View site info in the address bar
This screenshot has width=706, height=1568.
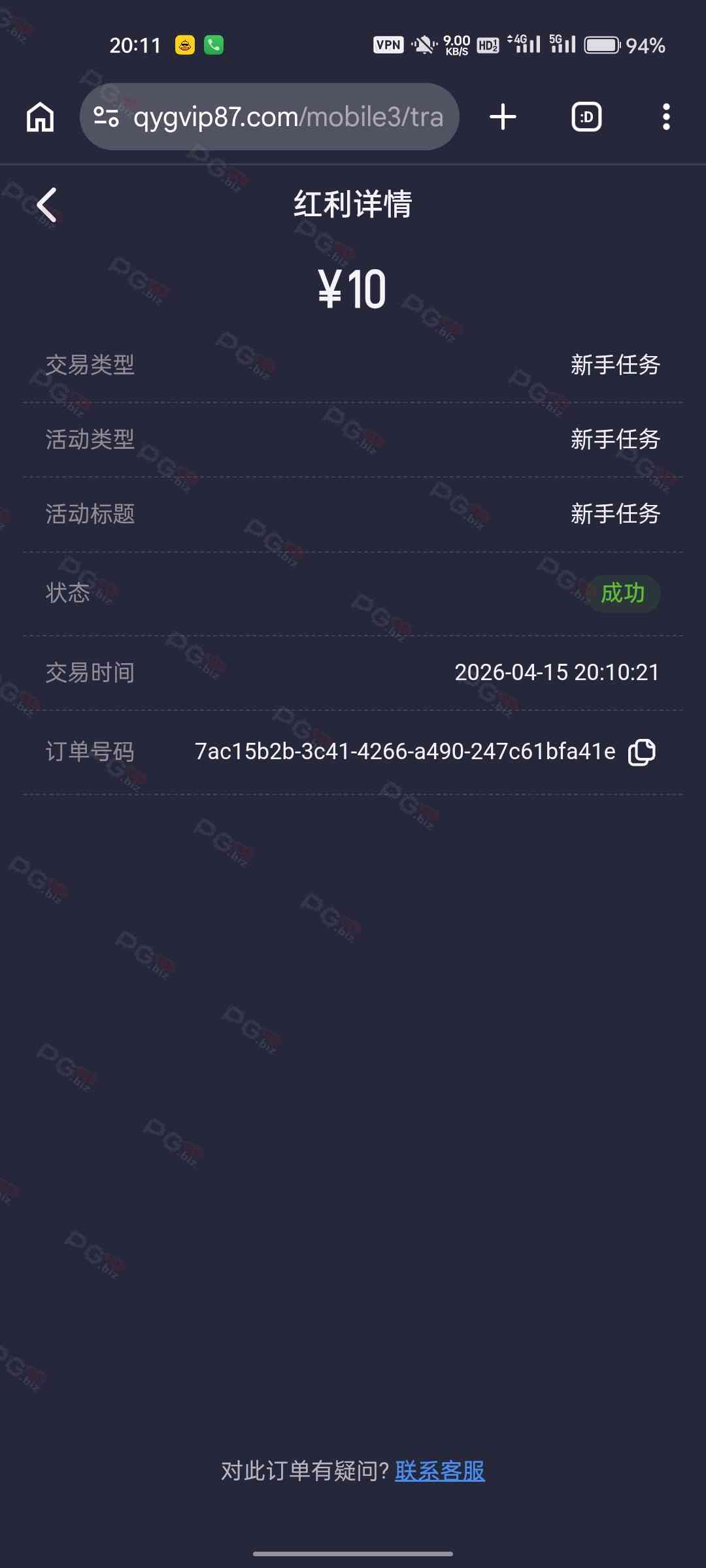coord(106,117)
